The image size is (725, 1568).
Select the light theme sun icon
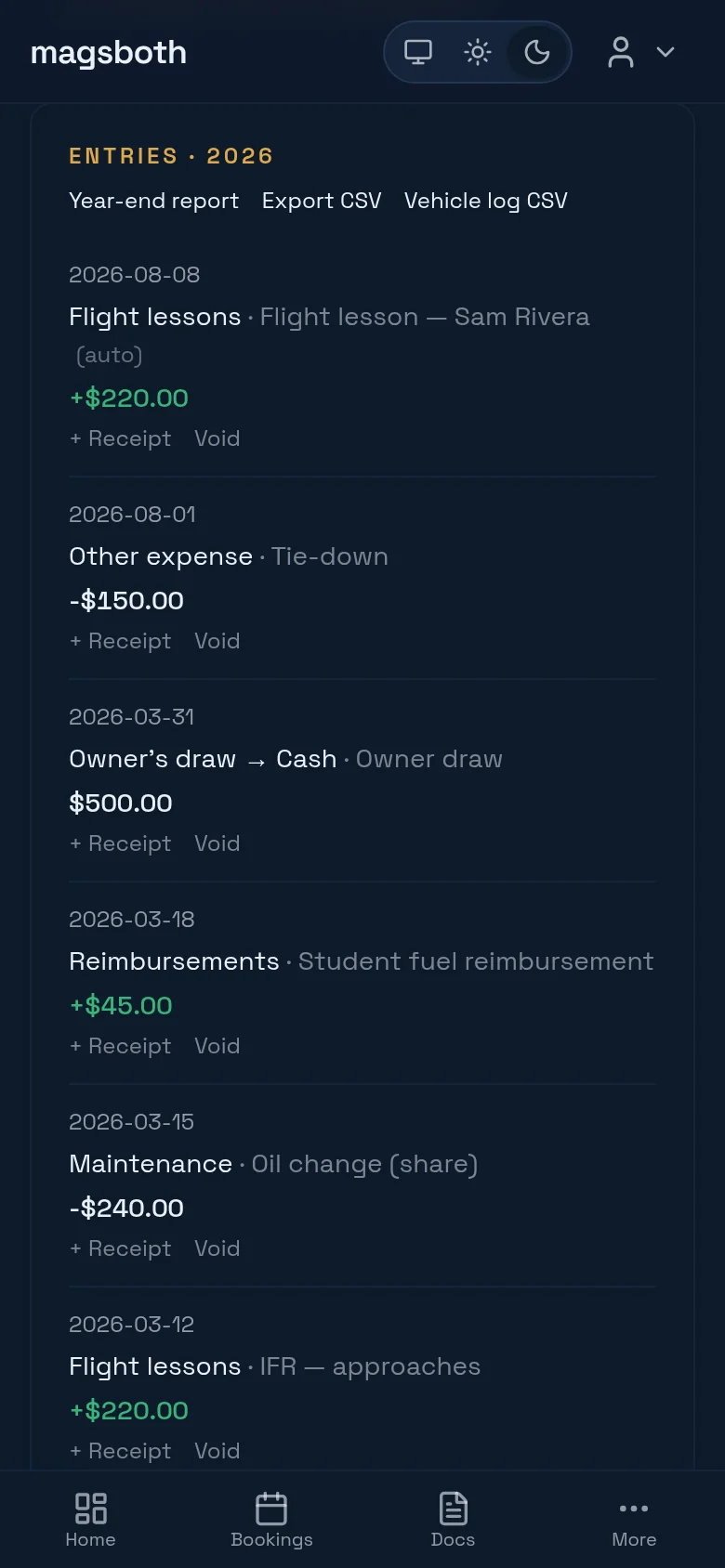pyautogui.click(x=478, y=52)
